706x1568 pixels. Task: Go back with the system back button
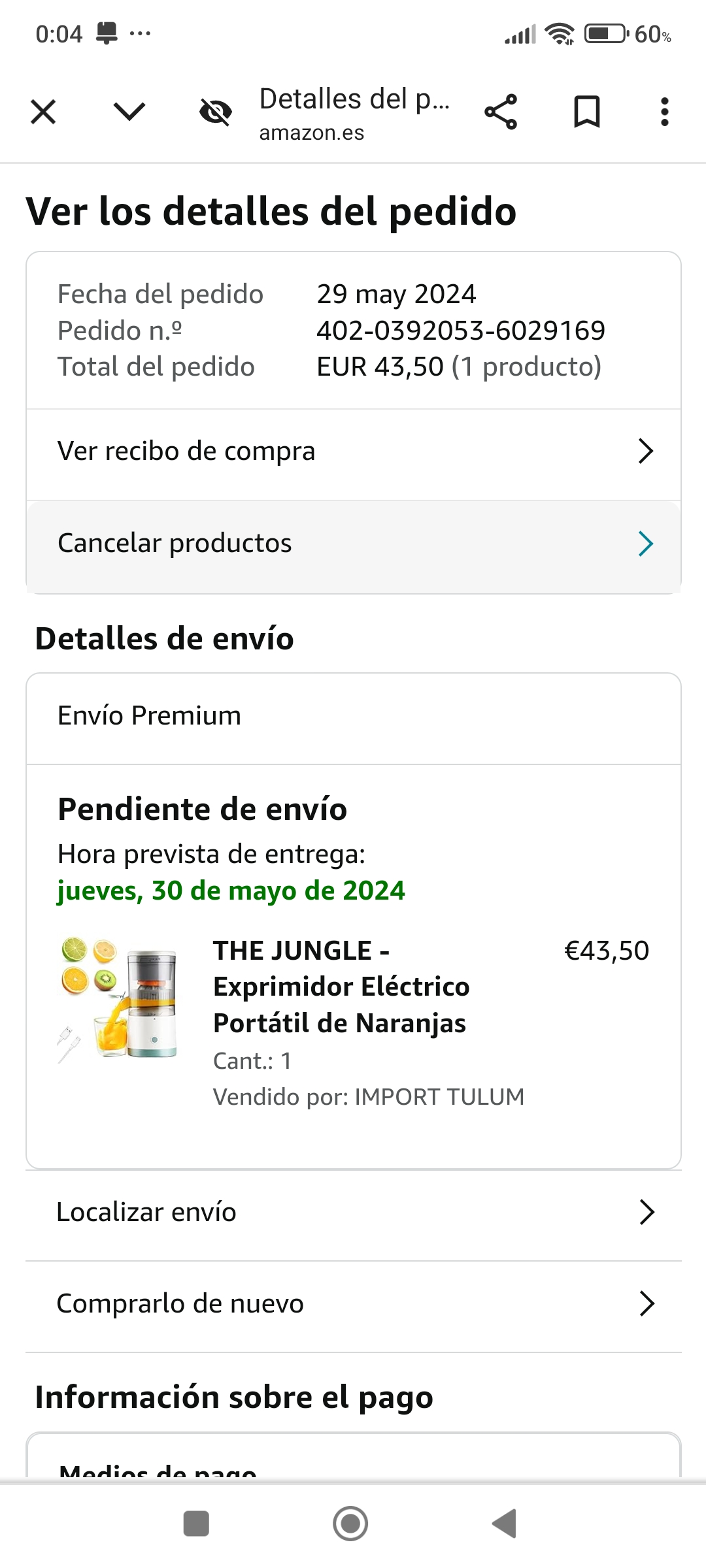click(505, 1524)
